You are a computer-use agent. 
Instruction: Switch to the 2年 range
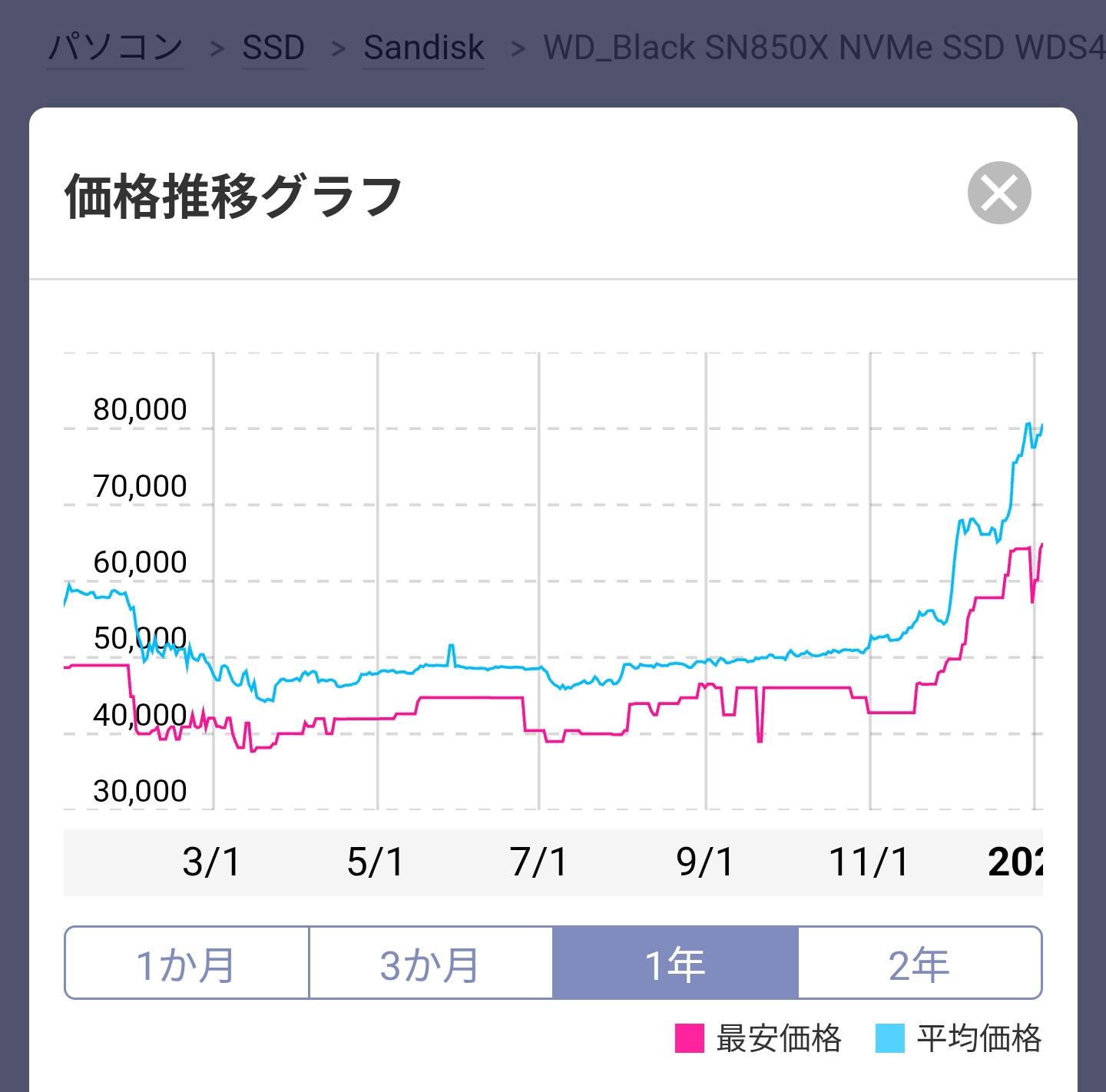919,963
